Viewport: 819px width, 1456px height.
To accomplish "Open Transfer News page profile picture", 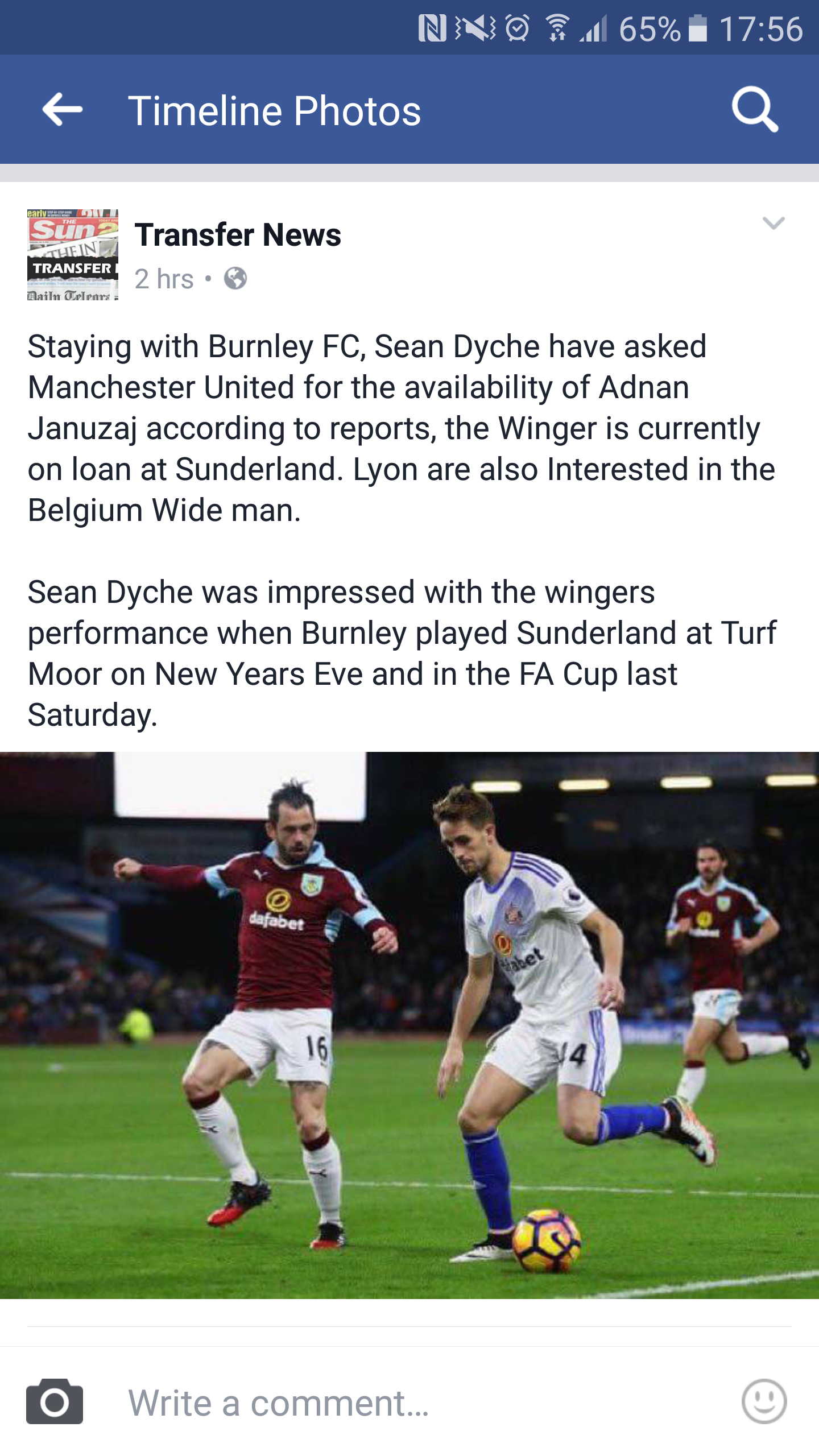I will 73,255.
